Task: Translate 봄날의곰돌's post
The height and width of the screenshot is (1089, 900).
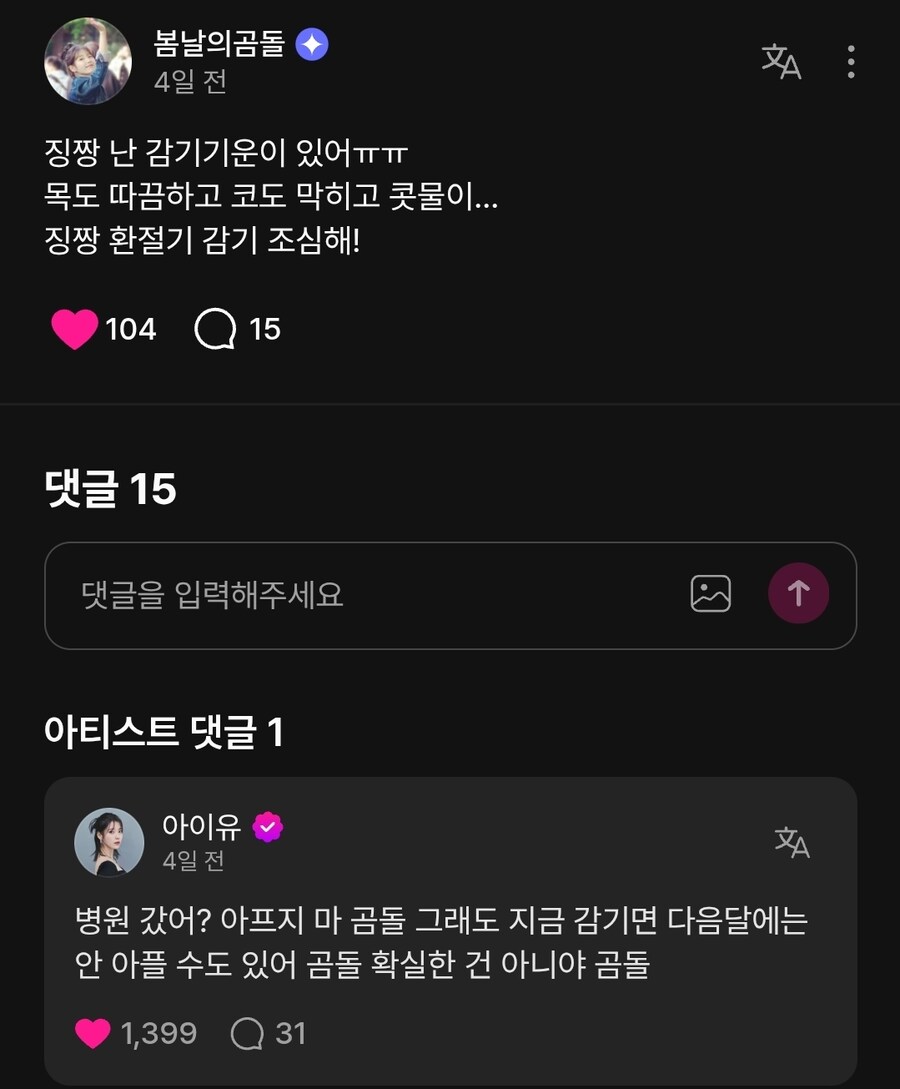Action: click(x=781, y=62)
